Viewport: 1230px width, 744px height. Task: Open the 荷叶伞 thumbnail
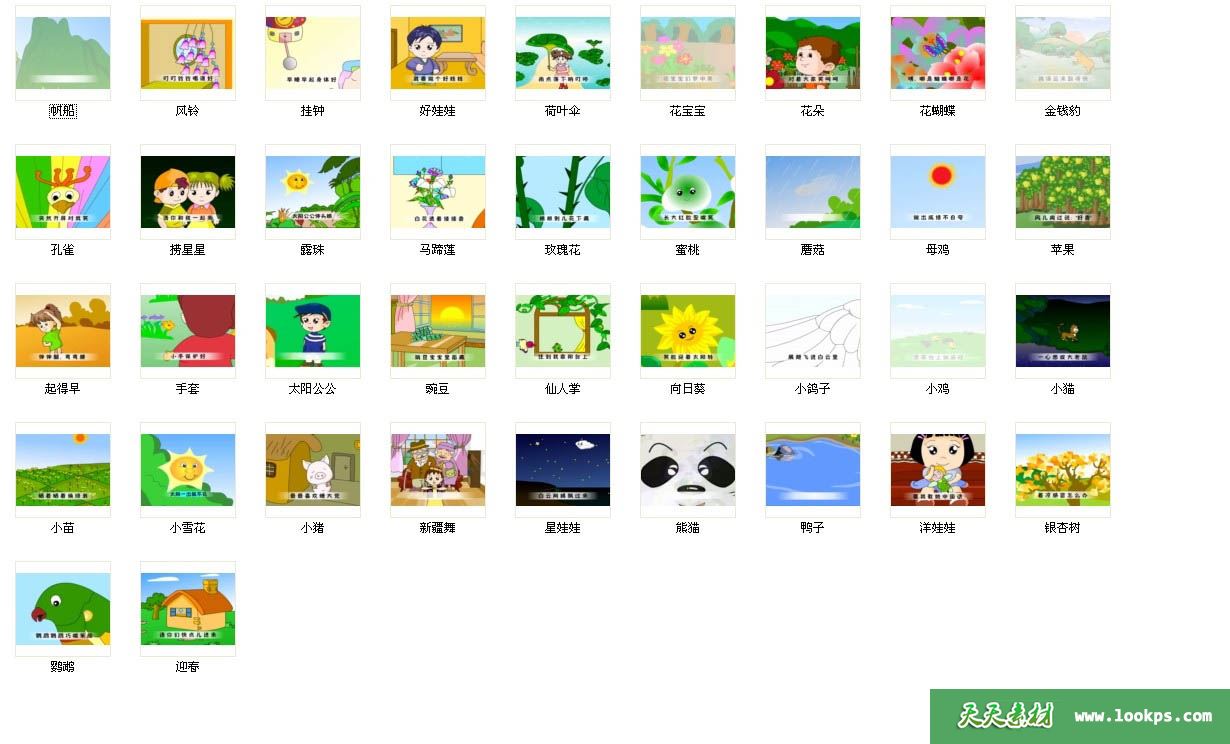(x=563, y=53)
